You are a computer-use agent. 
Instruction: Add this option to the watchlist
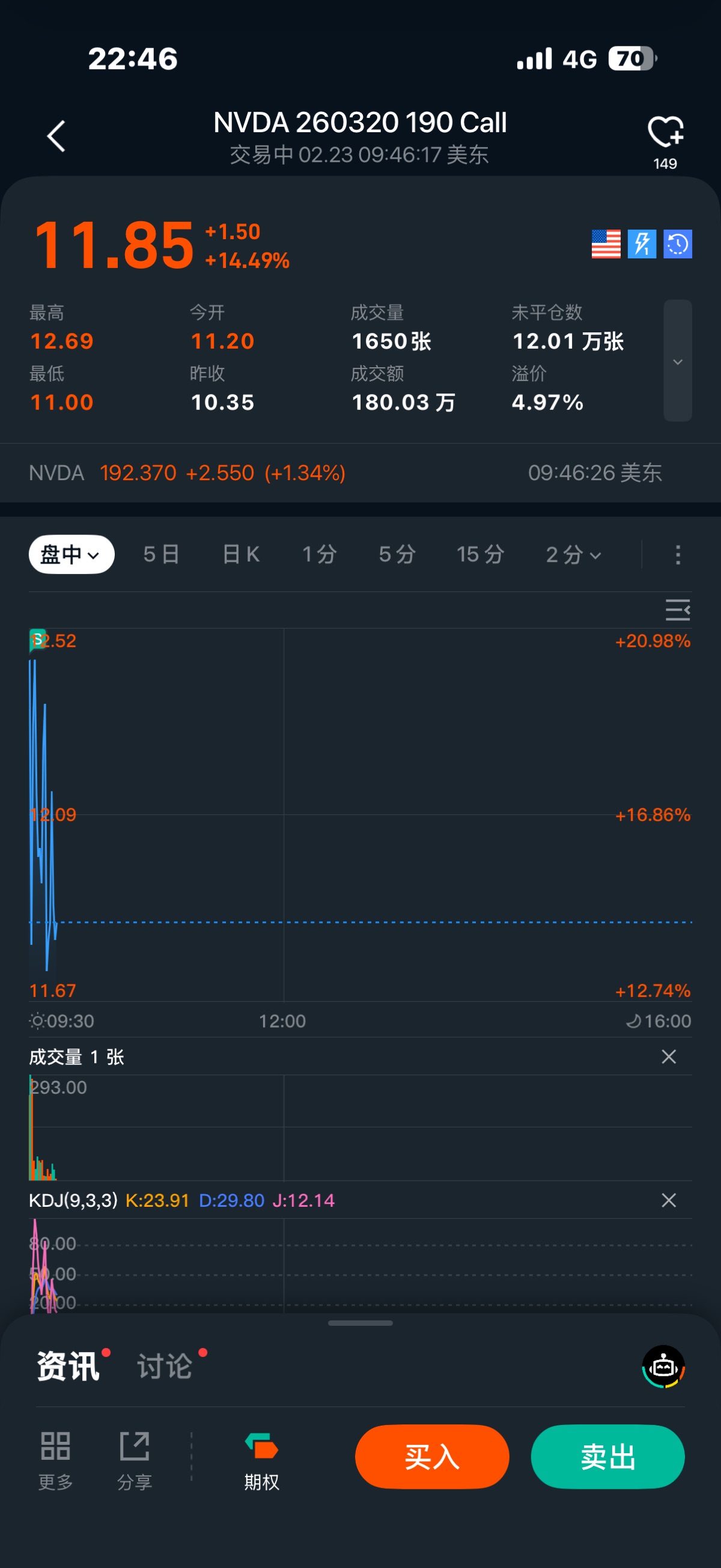click(665, 132)
